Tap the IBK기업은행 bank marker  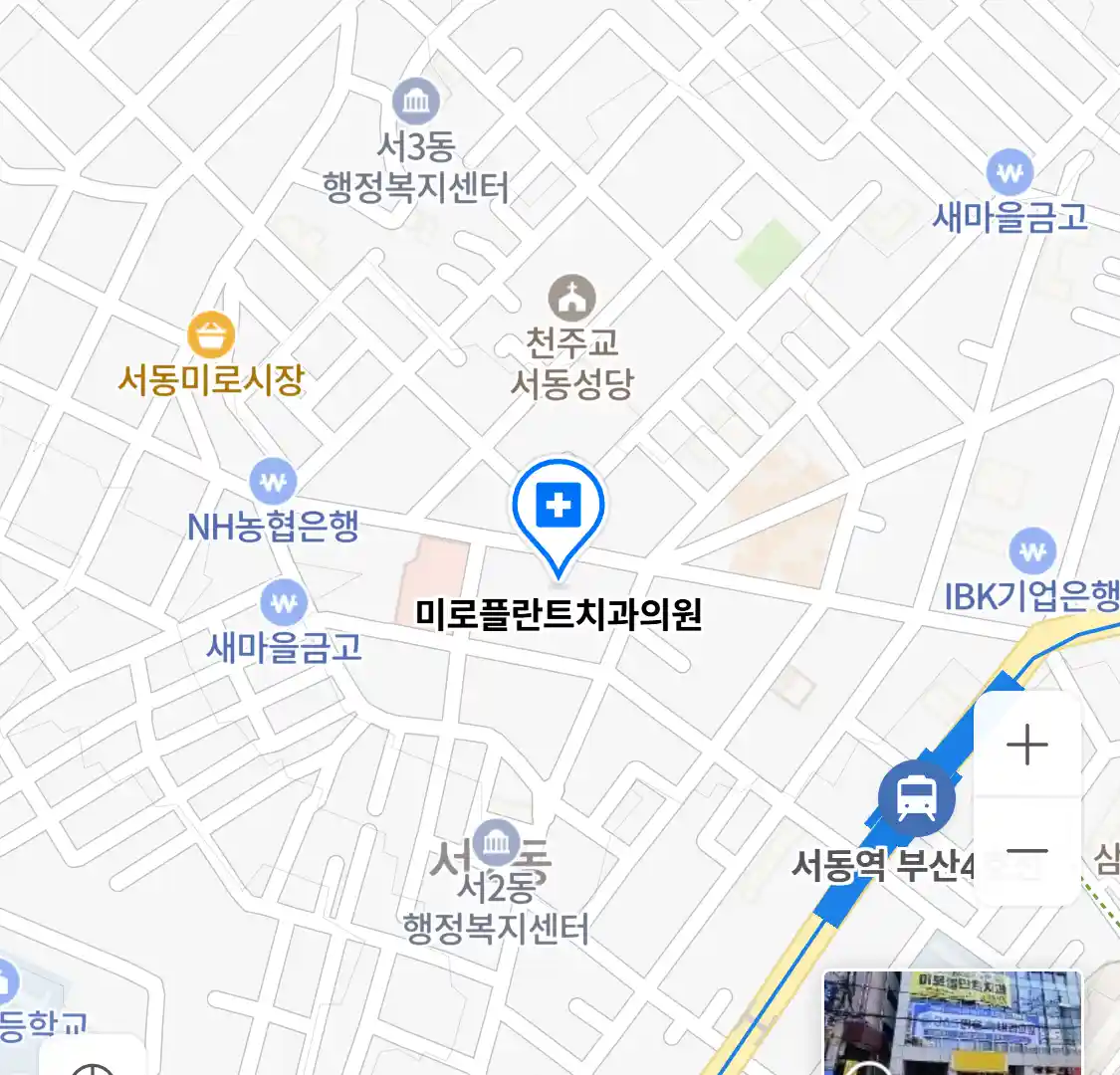pos(1032,551)
